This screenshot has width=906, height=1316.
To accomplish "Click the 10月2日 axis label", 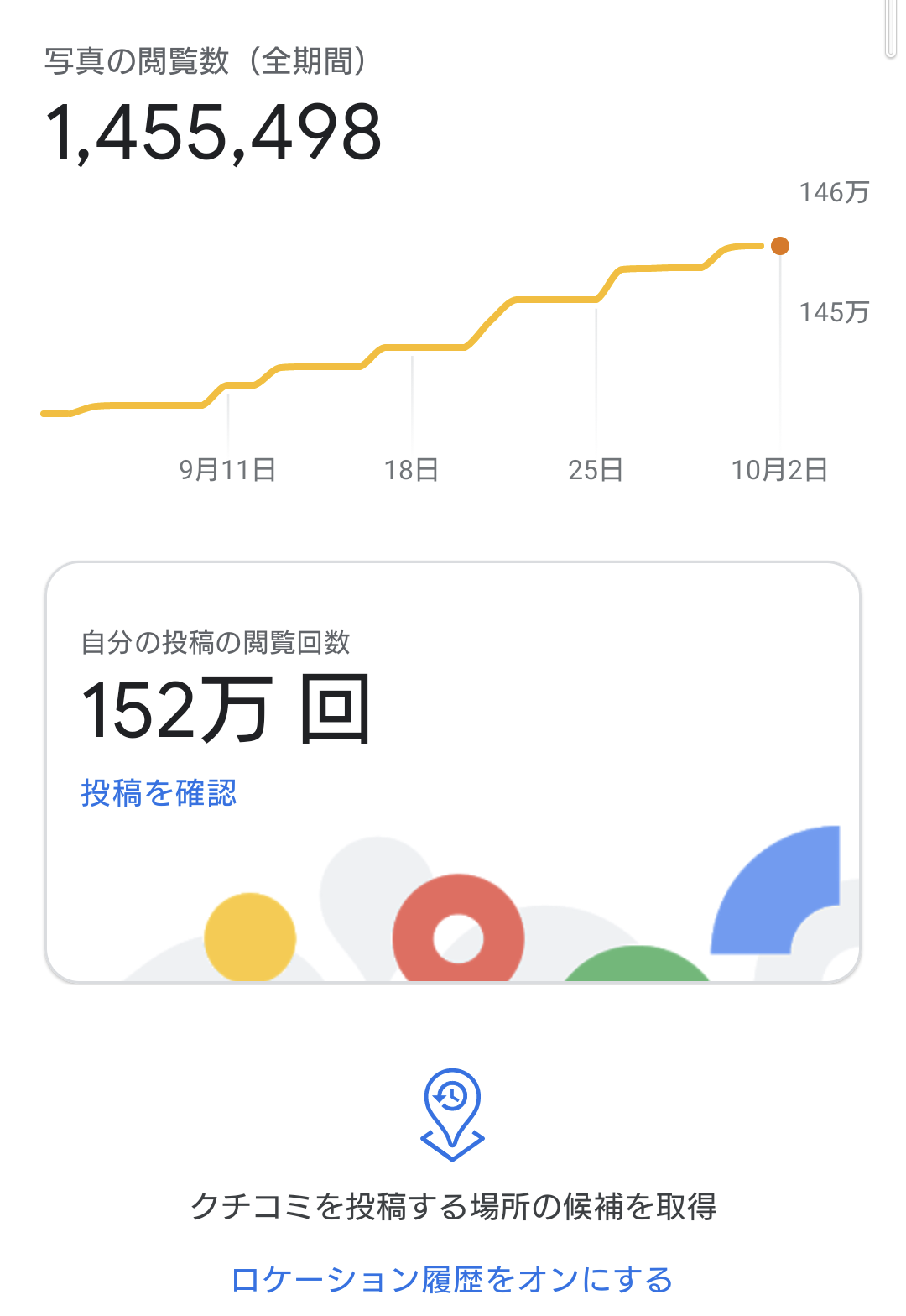I will (x=778, y=470).
